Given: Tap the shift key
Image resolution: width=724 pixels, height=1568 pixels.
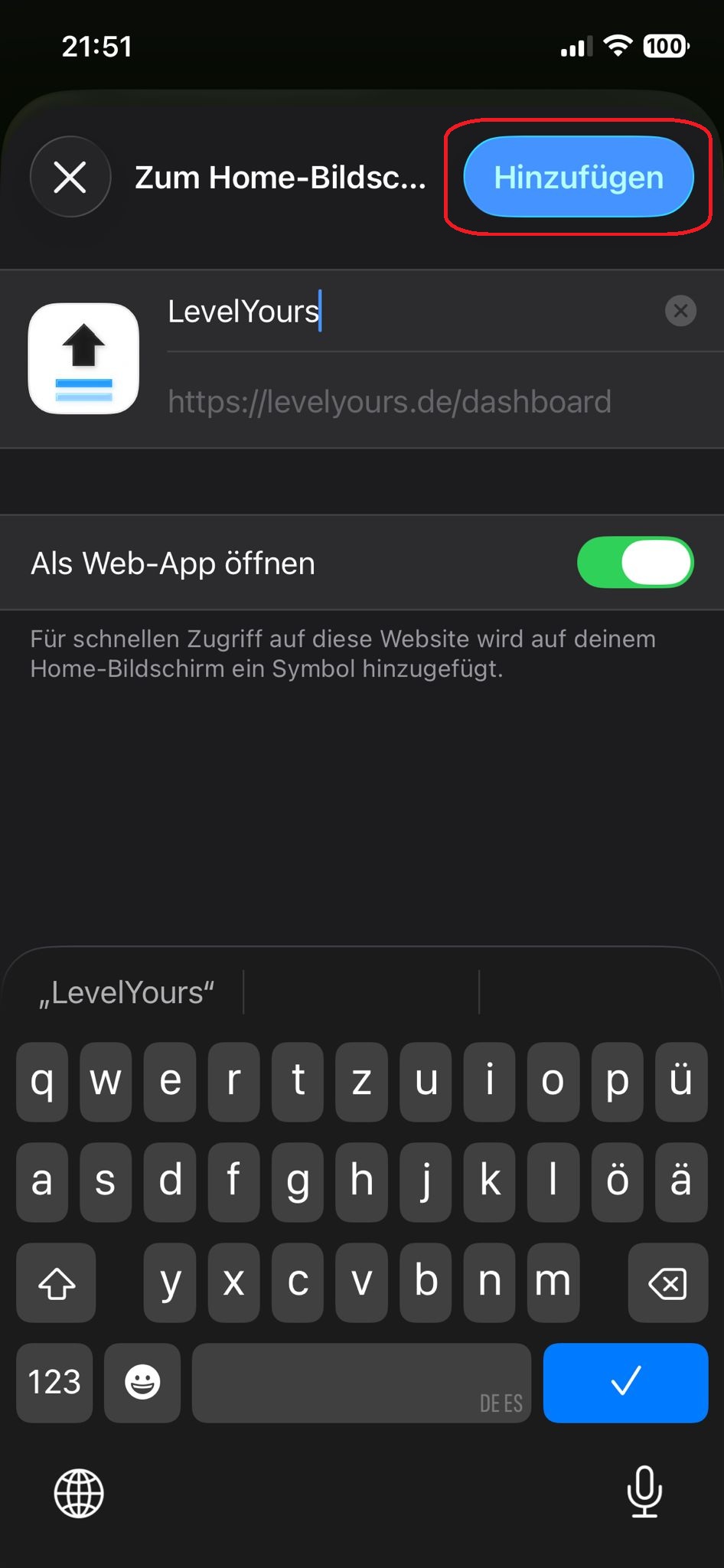Looking at the screenshot, I should [57, 1282].
